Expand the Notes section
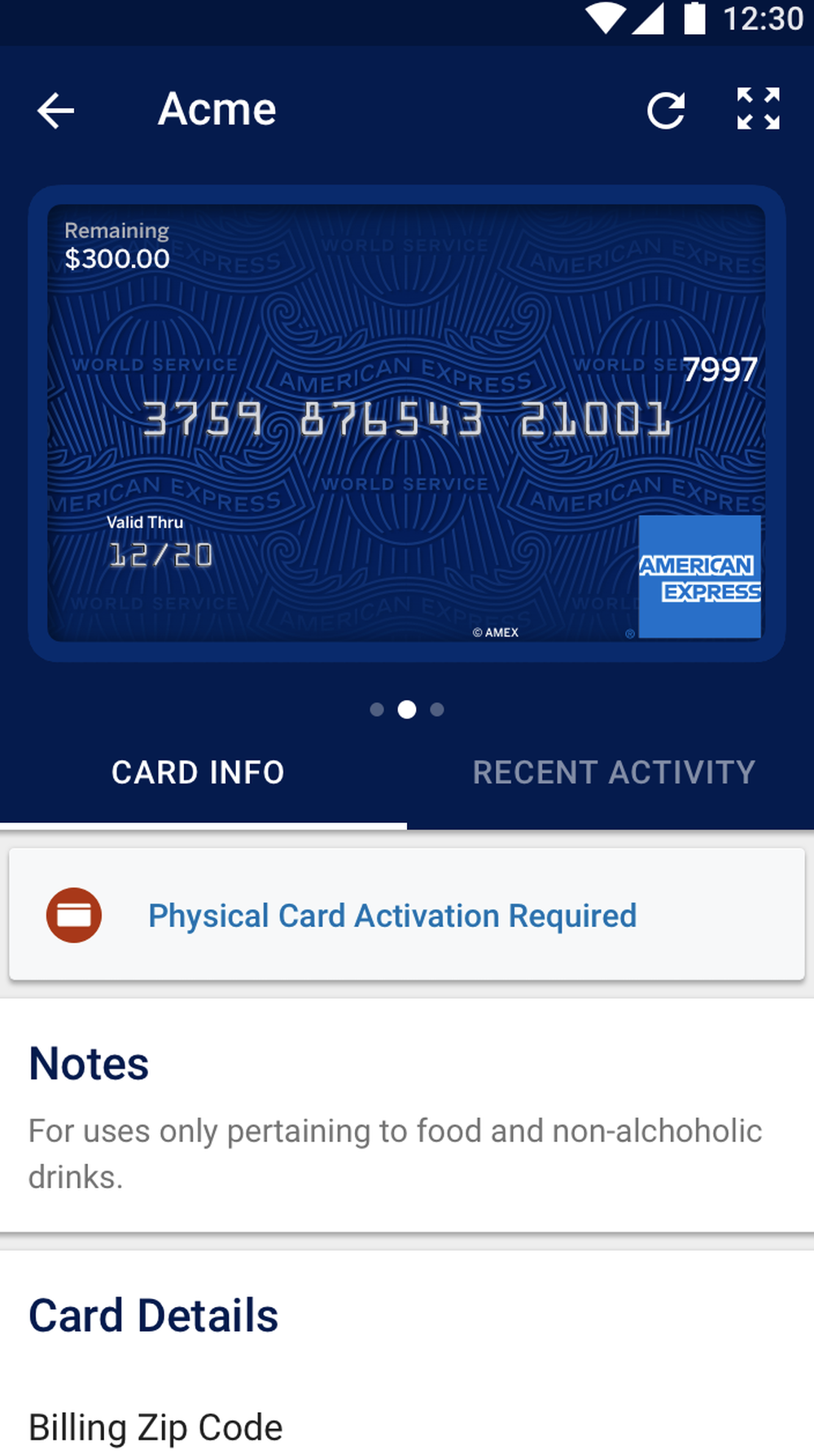814x1456 pixels. coord(88,1062)
